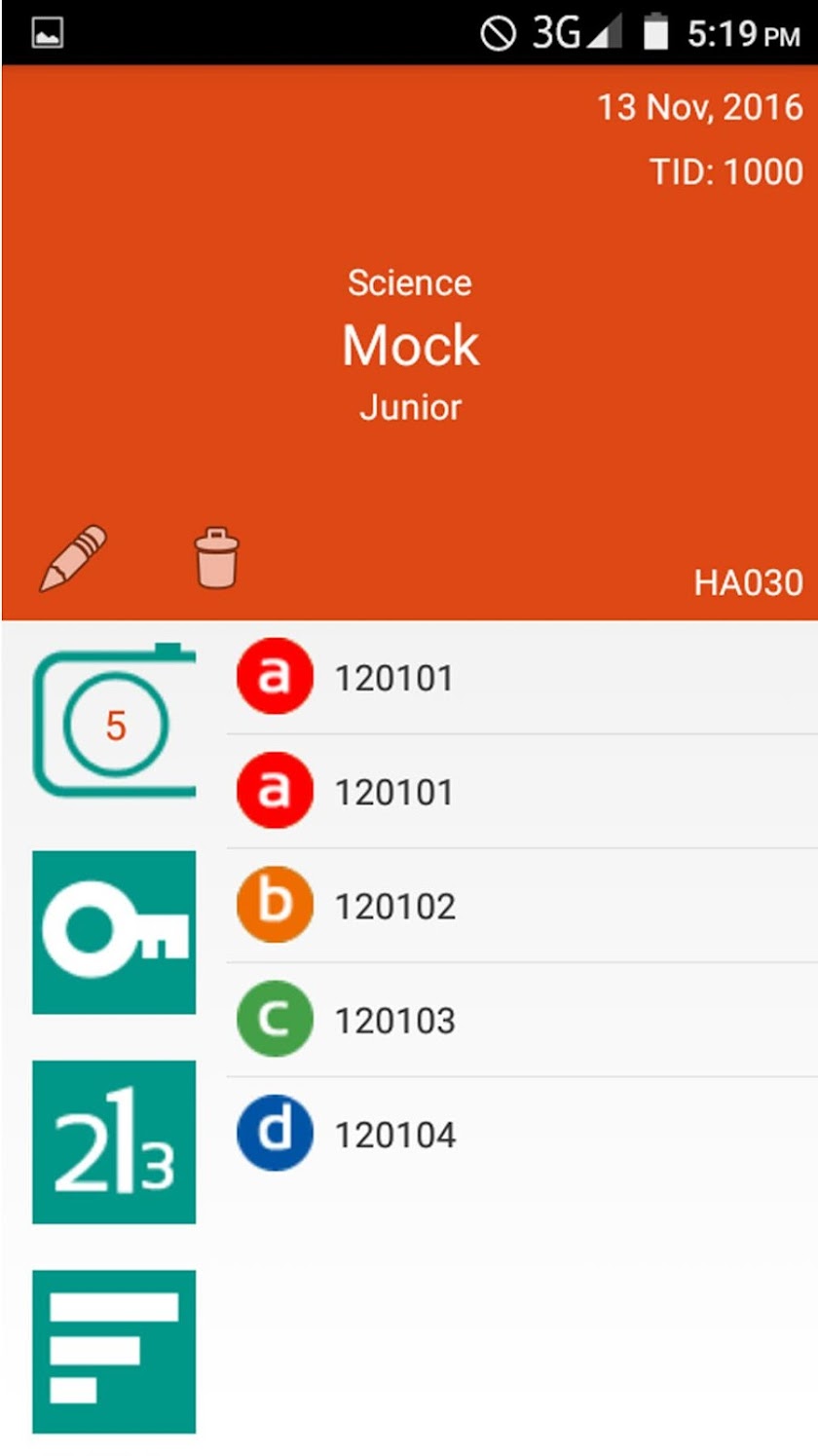Open the answer key button

(114, 932)
